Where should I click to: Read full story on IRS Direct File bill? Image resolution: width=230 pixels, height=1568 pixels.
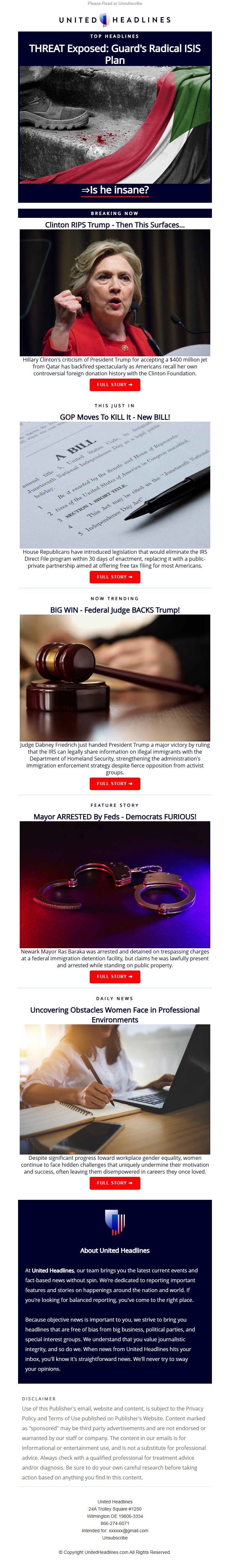coord(115,577)
